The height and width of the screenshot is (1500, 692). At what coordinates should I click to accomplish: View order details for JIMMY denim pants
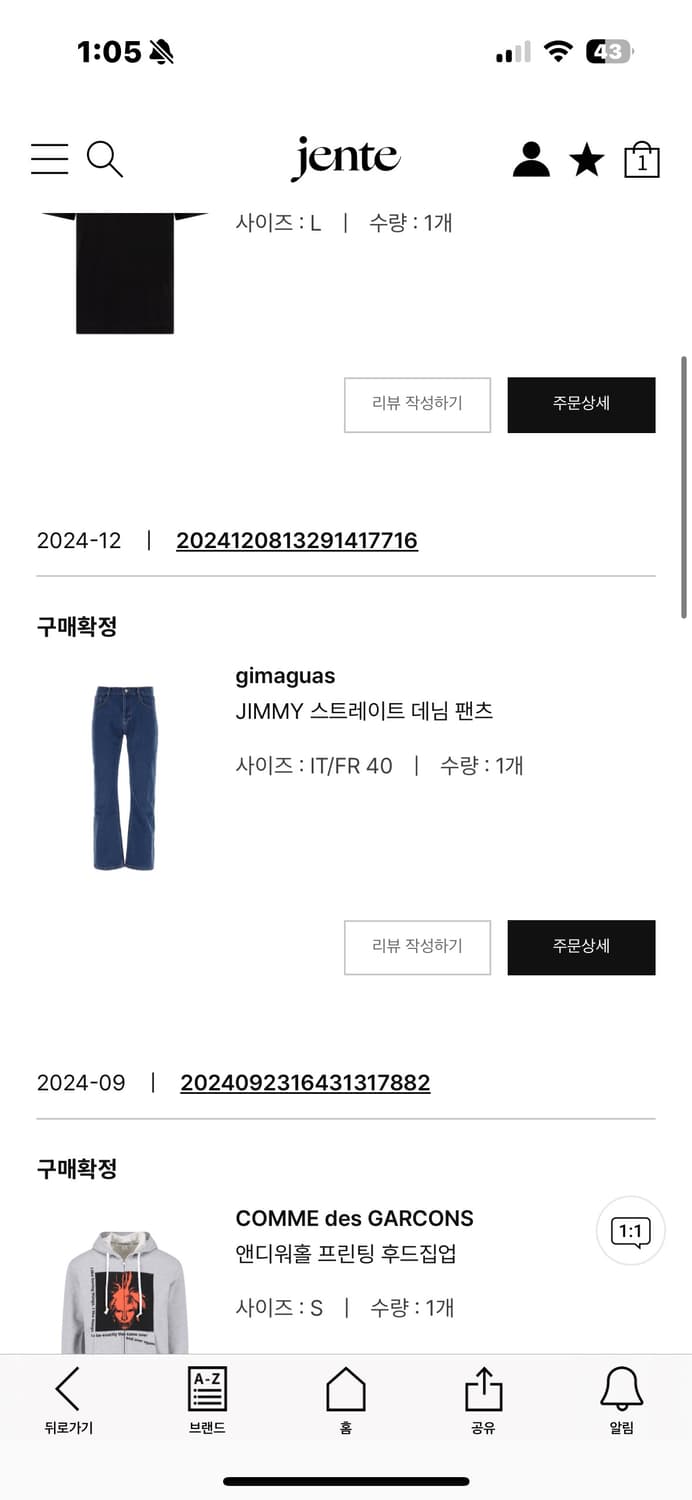coord(581,947)
